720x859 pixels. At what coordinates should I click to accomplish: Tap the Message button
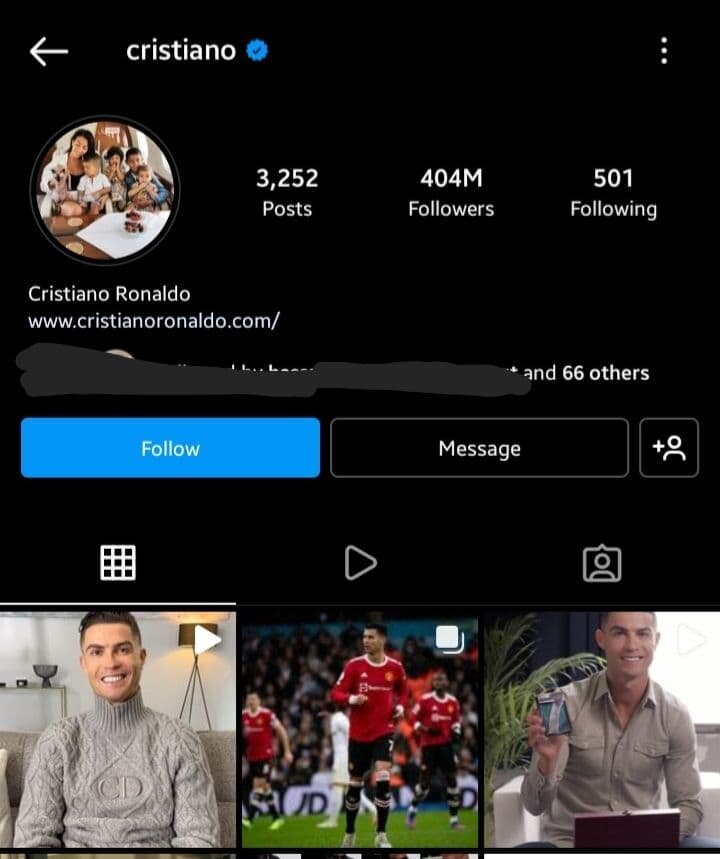click(479, 448)
